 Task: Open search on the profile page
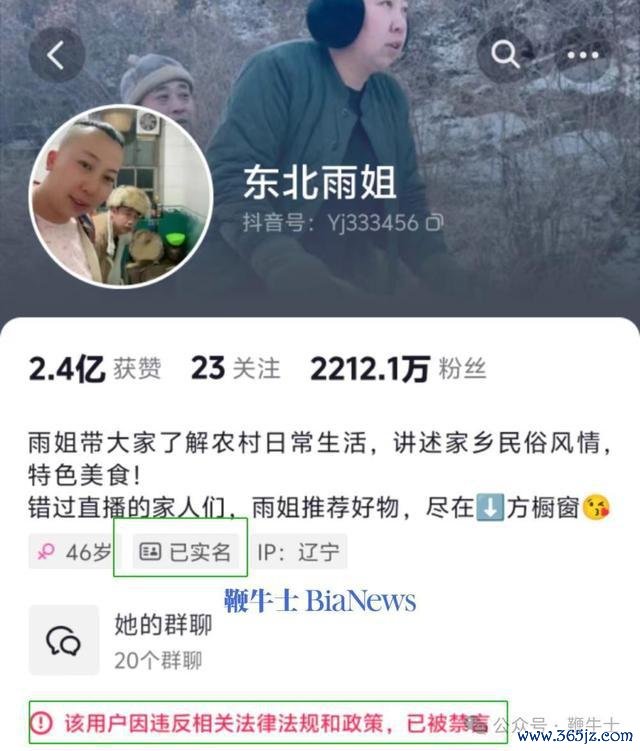[506, 55]
